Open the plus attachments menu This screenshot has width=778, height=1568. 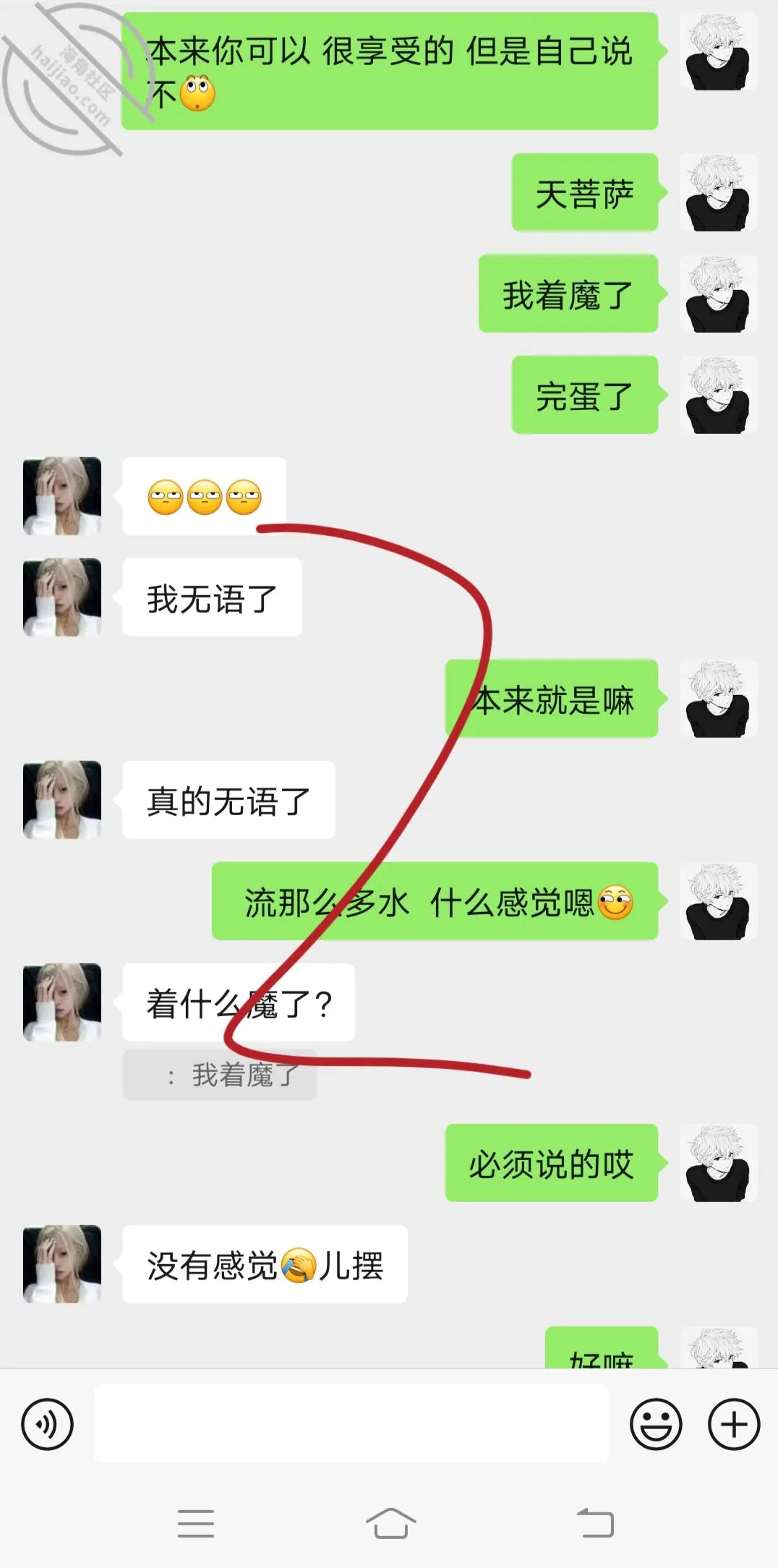pyautogui.click(x=734, y=1424)
